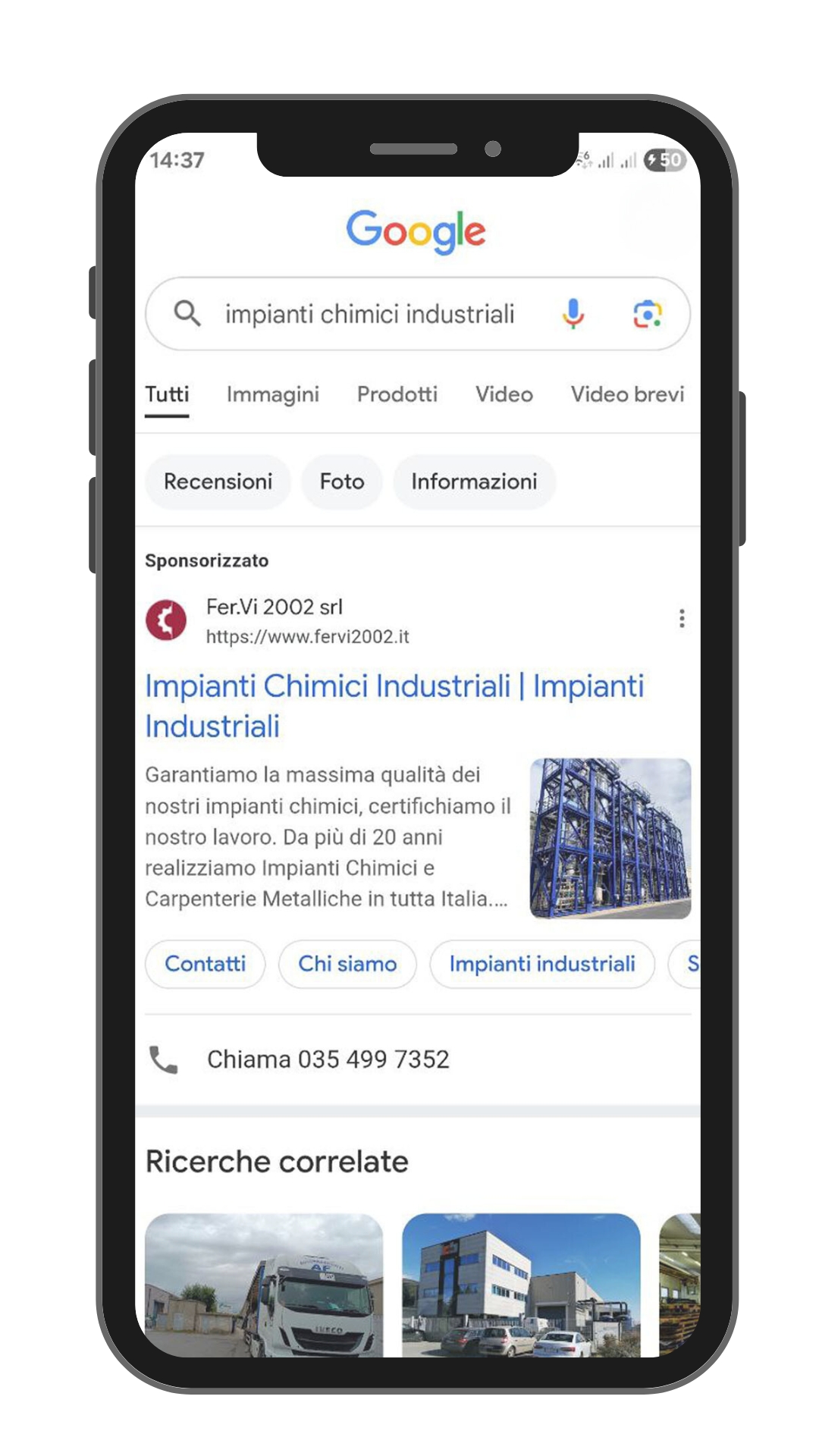Open the Video brevi tab
This screenshot has width=819, height=1456.
pyautogui.click(x=627, y=394)
